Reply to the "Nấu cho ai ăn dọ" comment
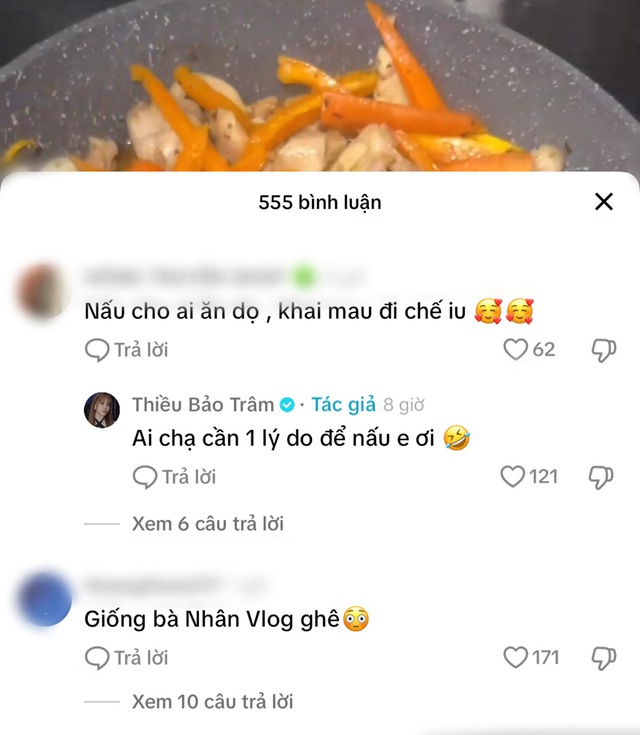 (127, 350)
